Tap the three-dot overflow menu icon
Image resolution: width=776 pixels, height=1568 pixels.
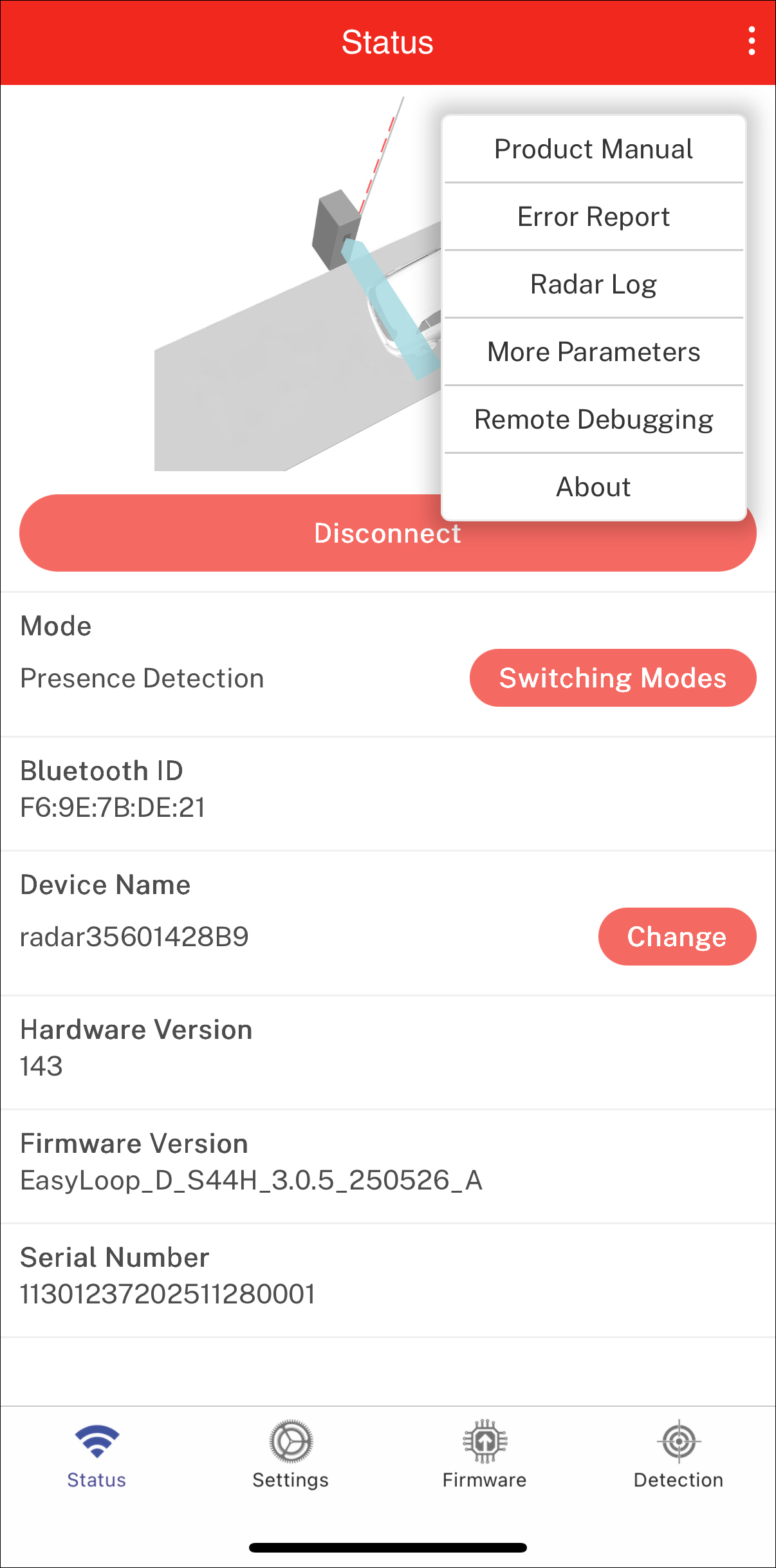[x=752, y=41]
